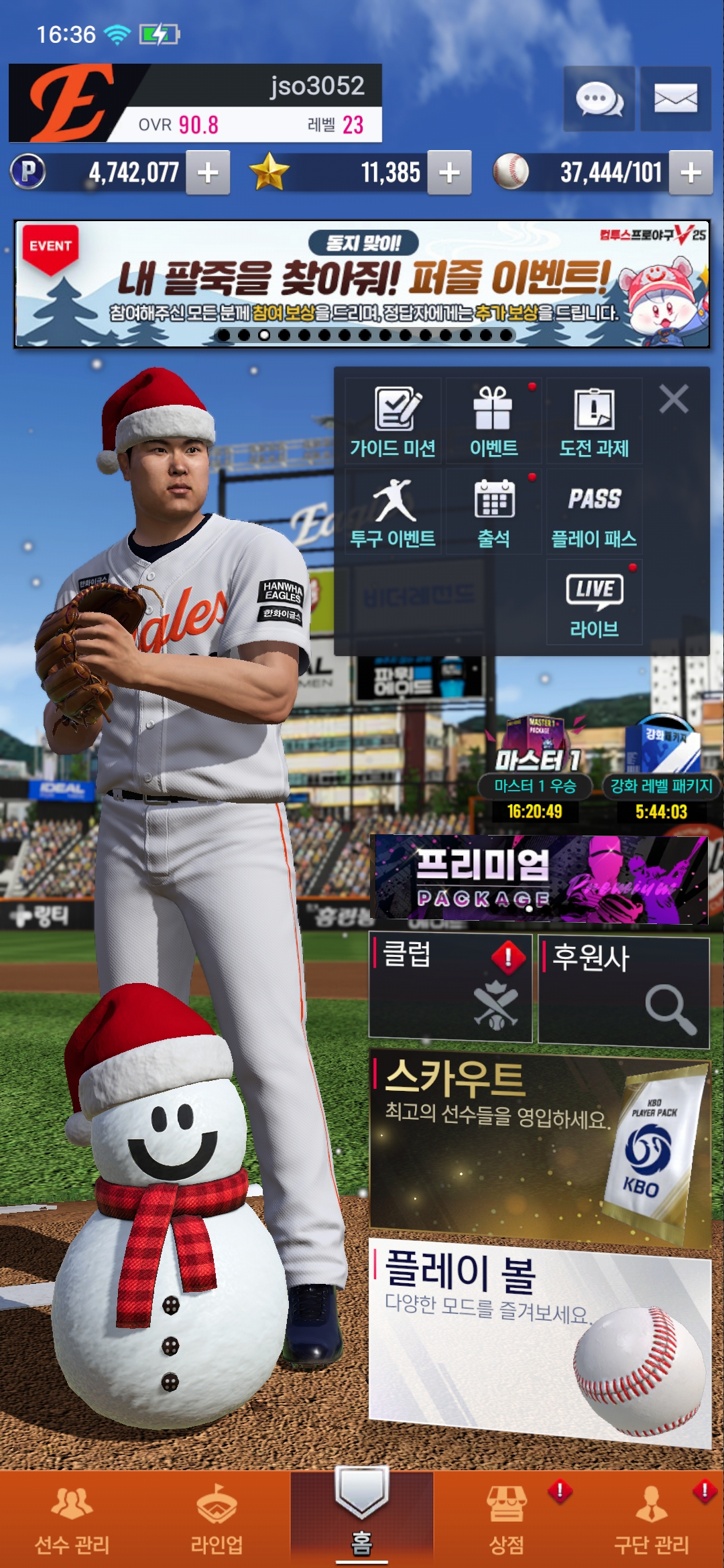Open 투구 이벤트 pitching event

pos(394,513)
